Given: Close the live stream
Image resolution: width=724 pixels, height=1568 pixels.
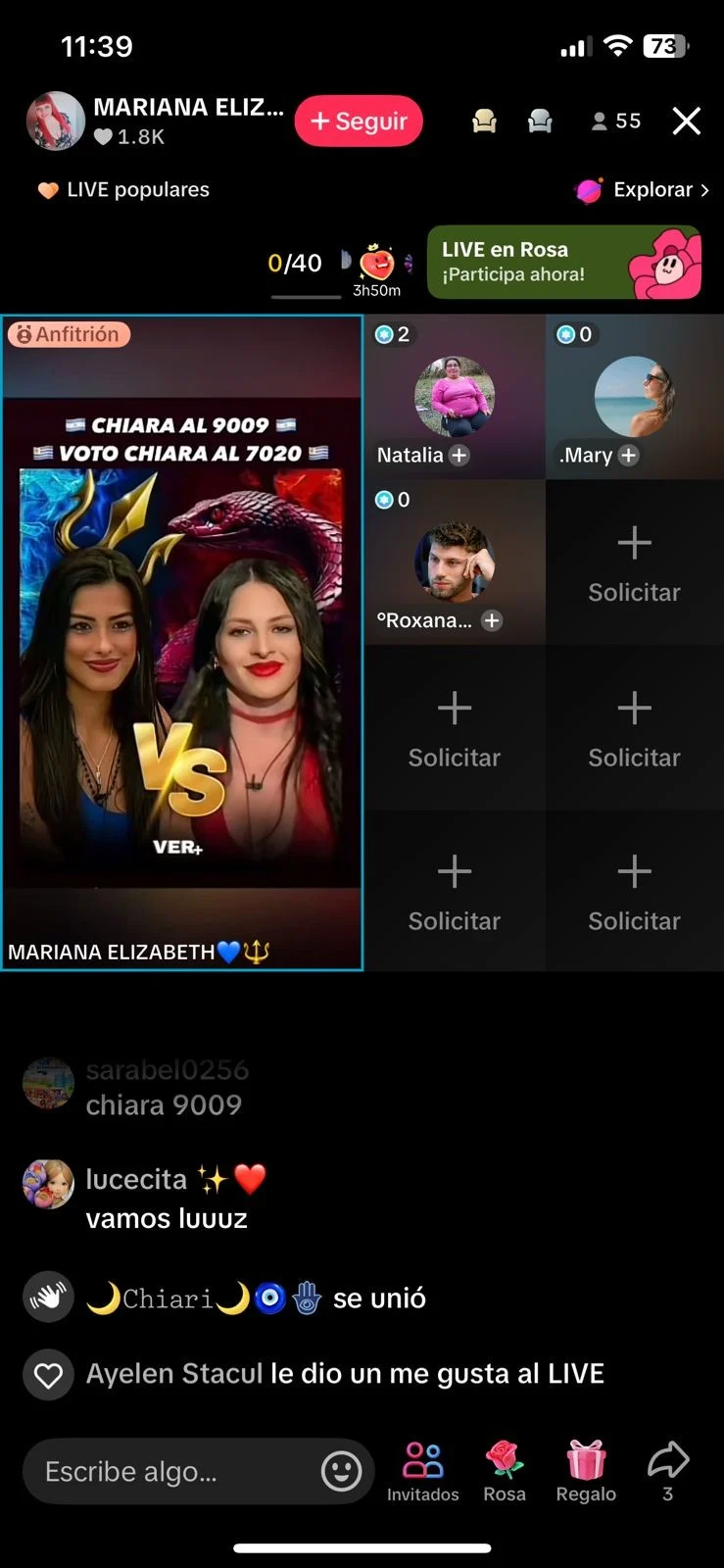Looking at the screenshot, I should (687, 121).
